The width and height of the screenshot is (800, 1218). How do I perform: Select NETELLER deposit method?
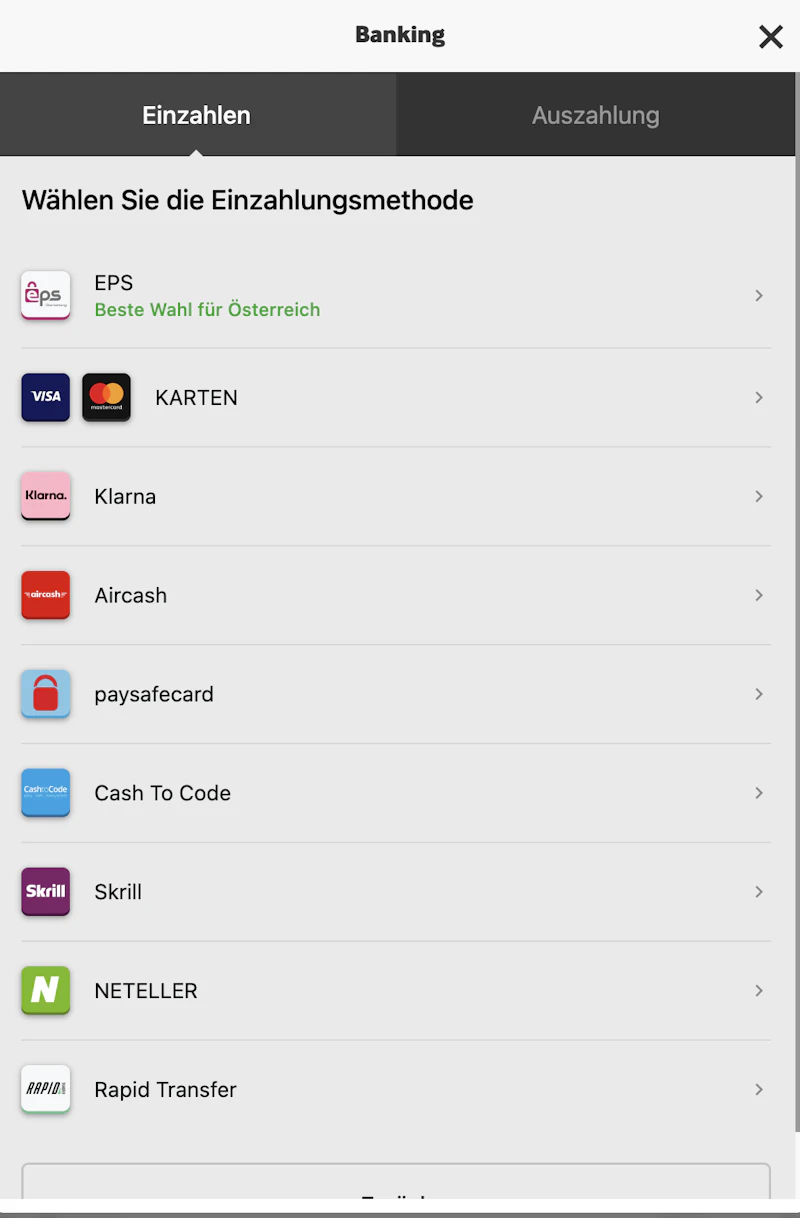(x=395, y=991)
